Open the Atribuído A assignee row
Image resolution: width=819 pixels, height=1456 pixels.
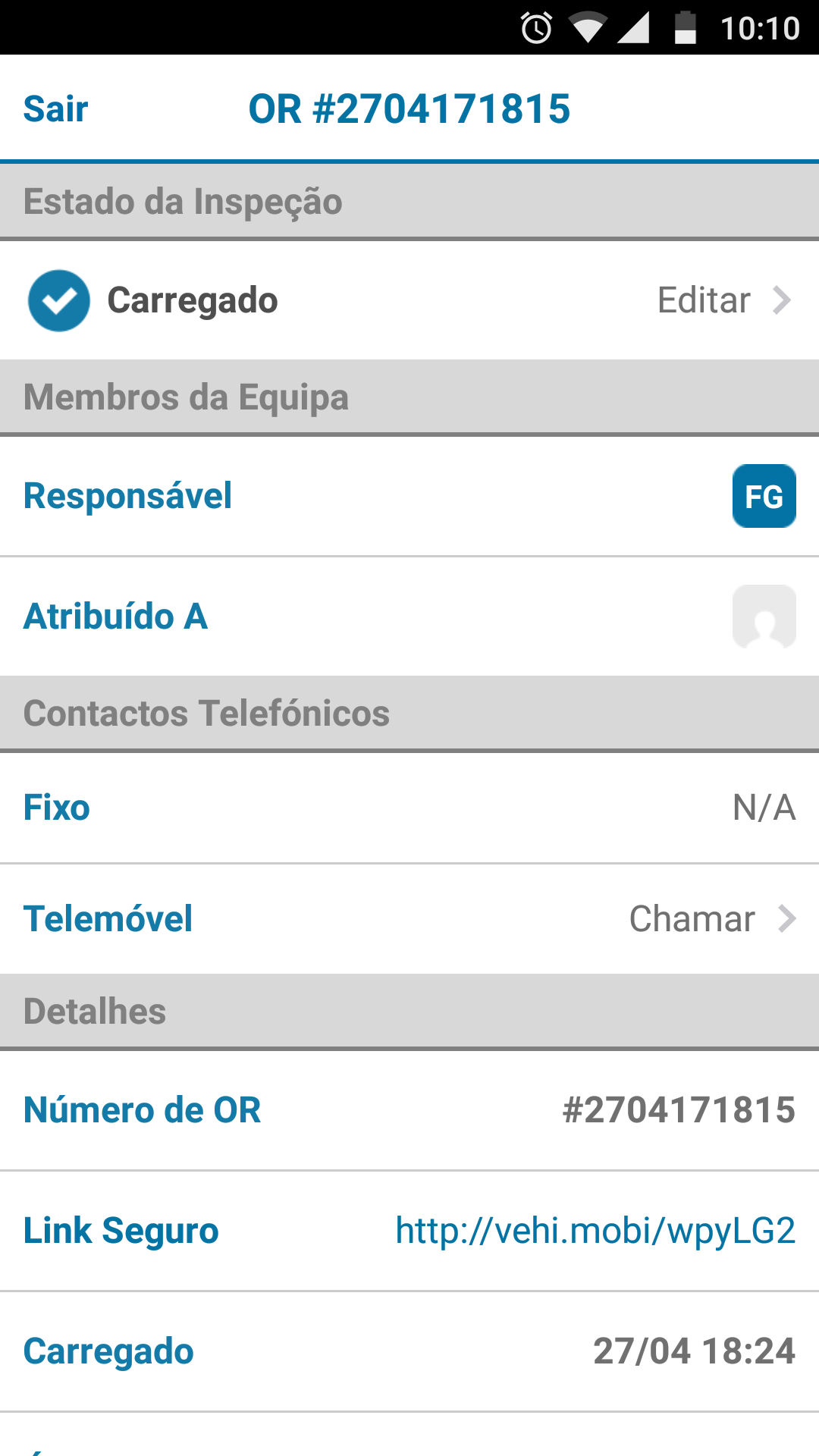coord(409,617)
